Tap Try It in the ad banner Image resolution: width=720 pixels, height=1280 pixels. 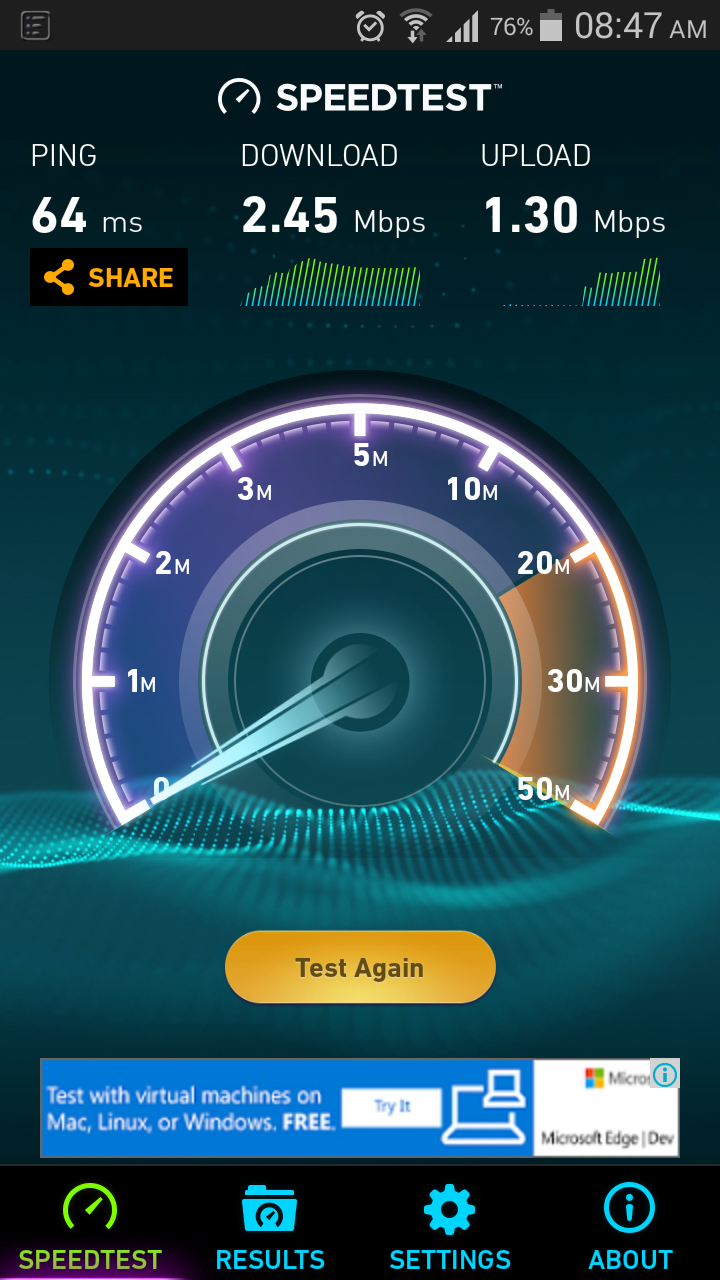(392, 1107)
